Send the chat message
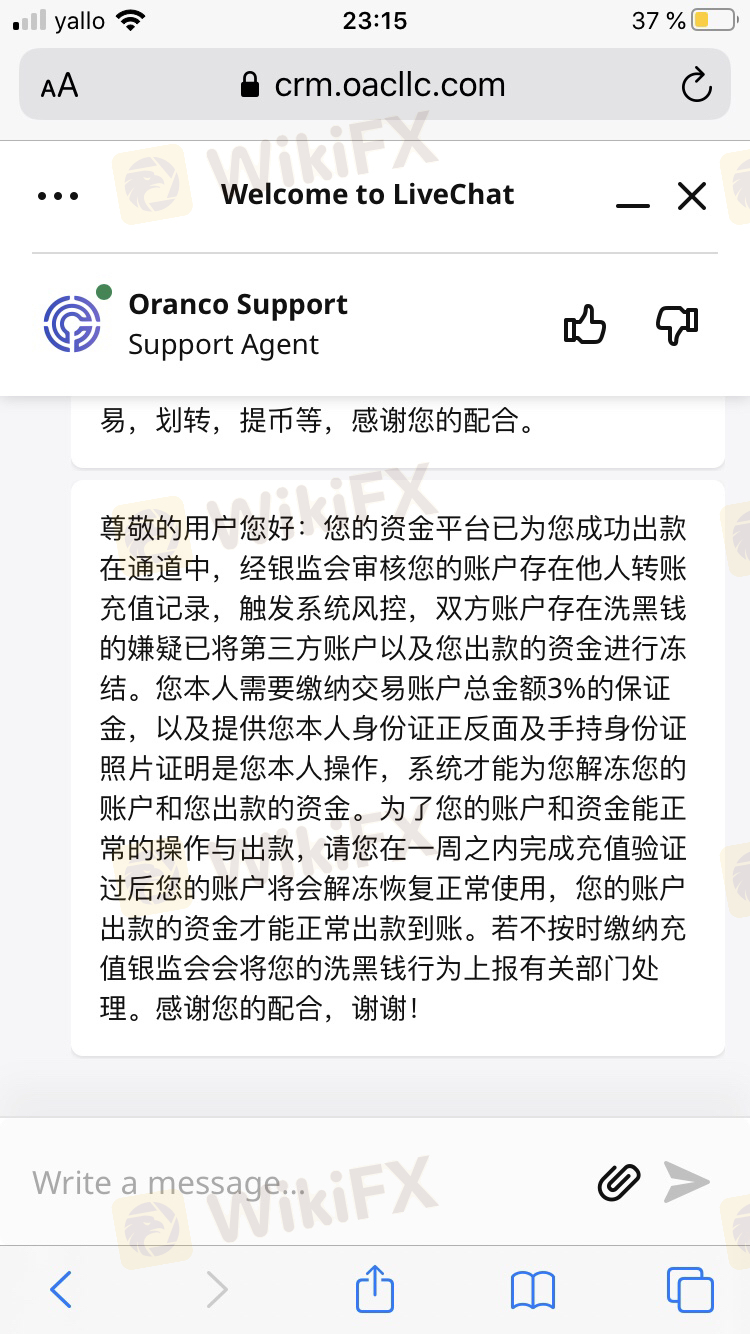Screen dimensions: 750x1334 pos(687,1183)
